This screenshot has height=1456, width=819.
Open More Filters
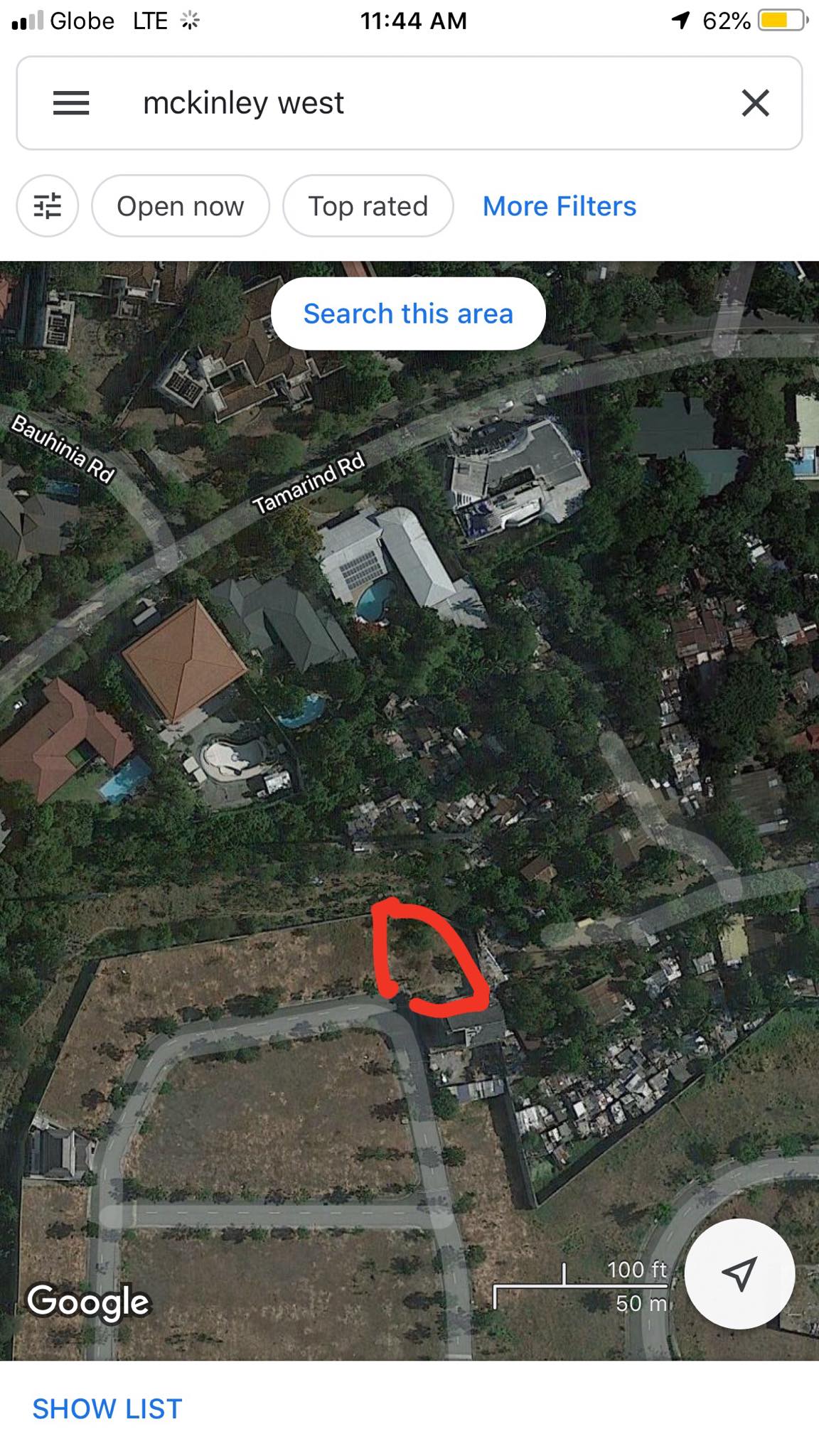559,206
